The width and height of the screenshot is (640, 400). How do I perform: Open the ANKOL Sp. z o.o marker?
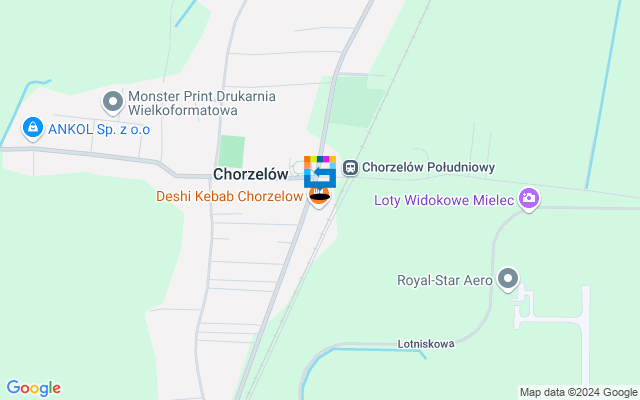(x=32, y=127)
